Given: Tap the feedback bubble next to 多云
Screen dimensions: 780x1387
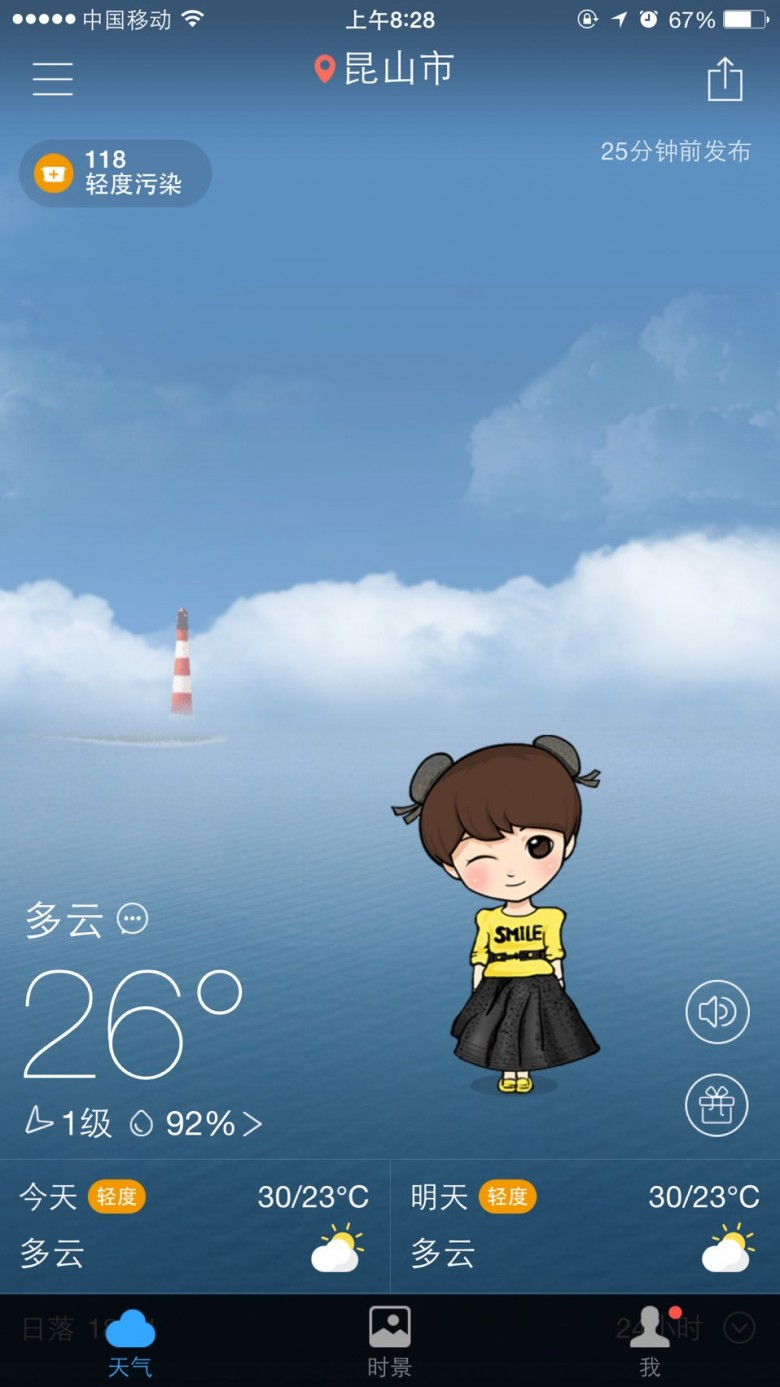Looking at the screenshot, I should (x=132, y=918).
